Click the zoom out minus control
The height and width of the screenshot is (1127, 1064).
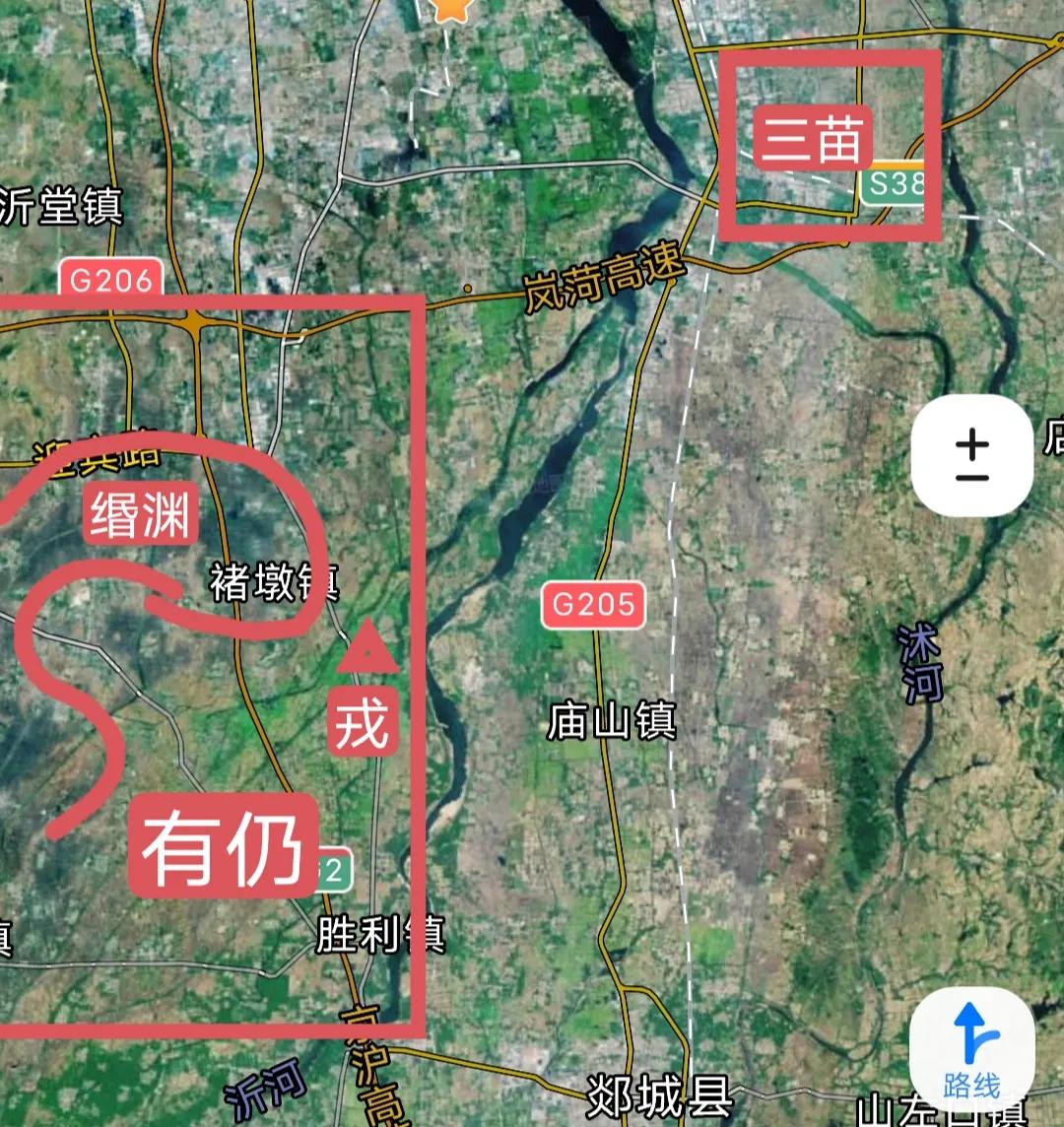pos(970,478)
